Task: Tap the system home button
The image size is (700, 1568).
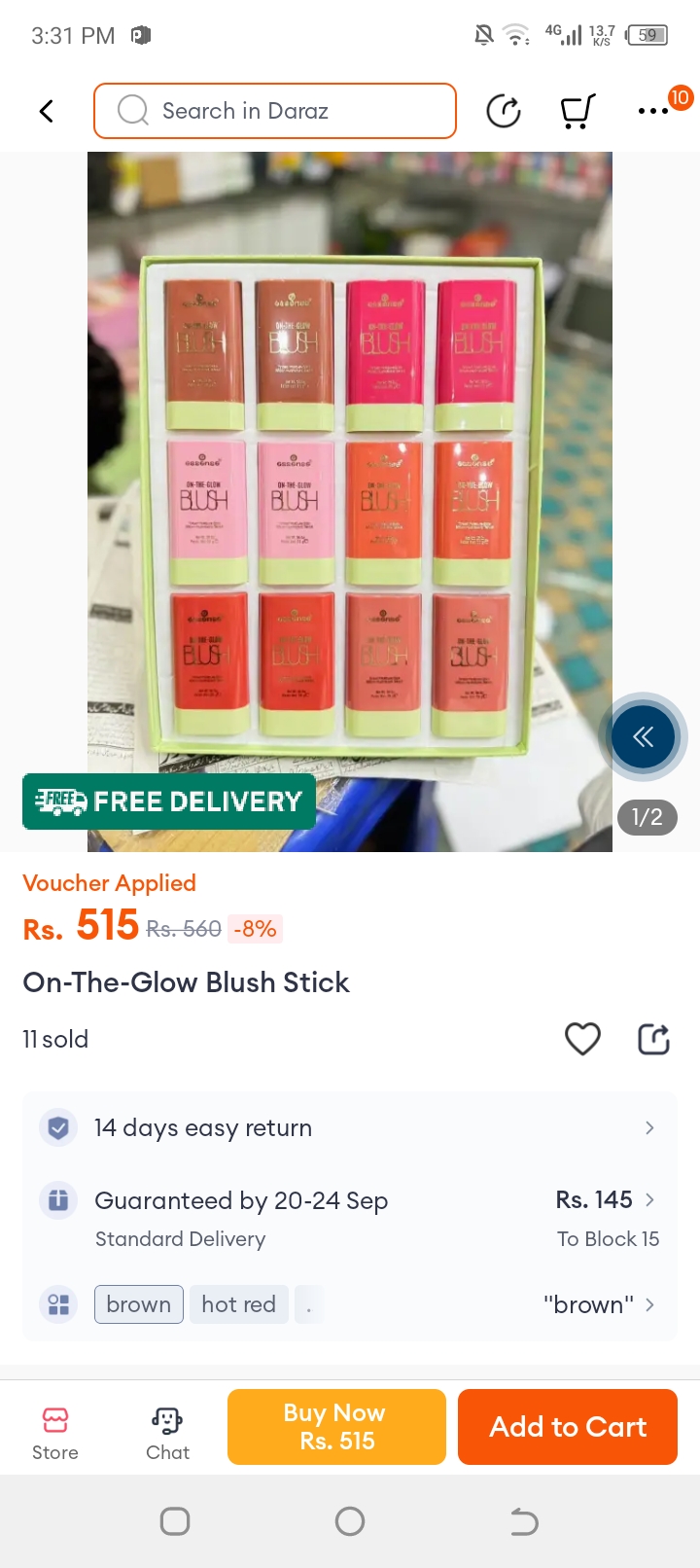Action: [350, 1520]
